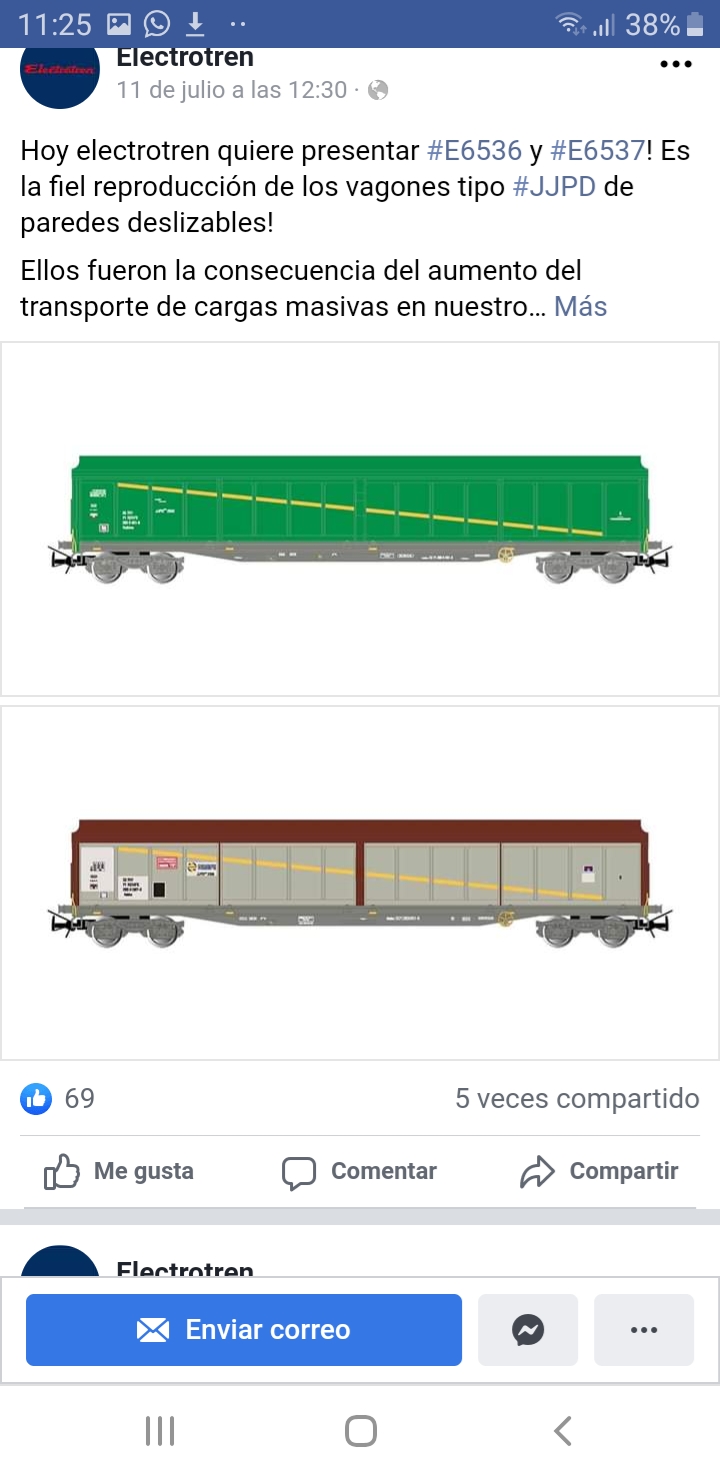Image resolution: width=720 pixels, height=1480 pixels.
Task: Open Messenger chat with the page
Action: point(528,1330)
